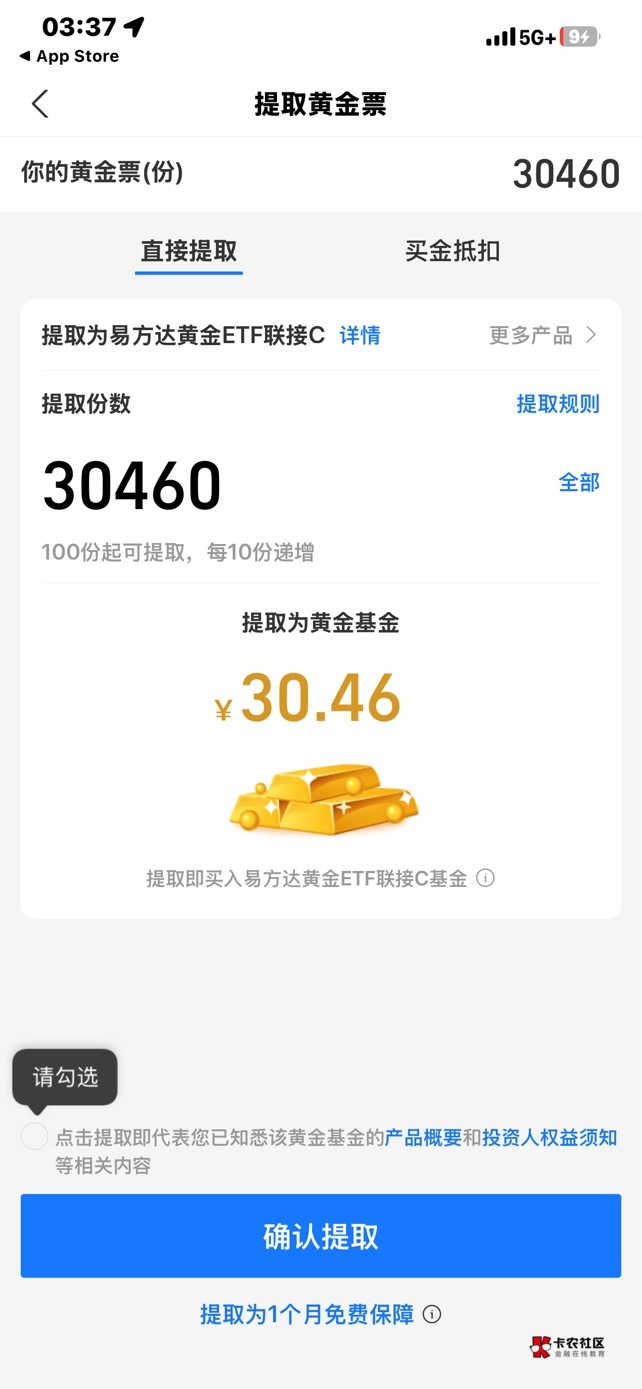Open 详情 for 易方达黄金ETF联接C
Screen dimensions: 642x1389
(x=360, y=335)
